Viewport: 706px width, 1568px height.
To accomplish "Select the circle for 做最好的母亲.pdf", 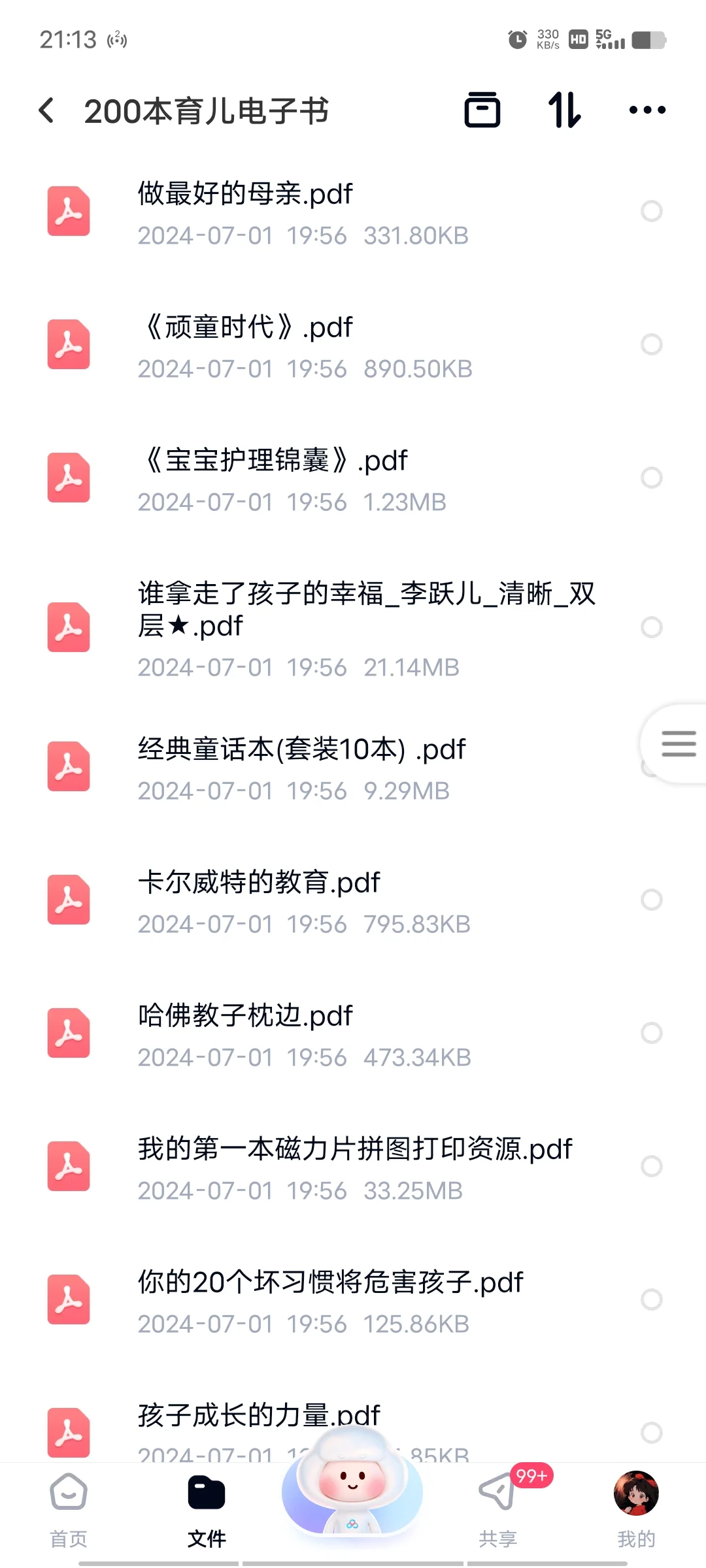I will (652, 211).
